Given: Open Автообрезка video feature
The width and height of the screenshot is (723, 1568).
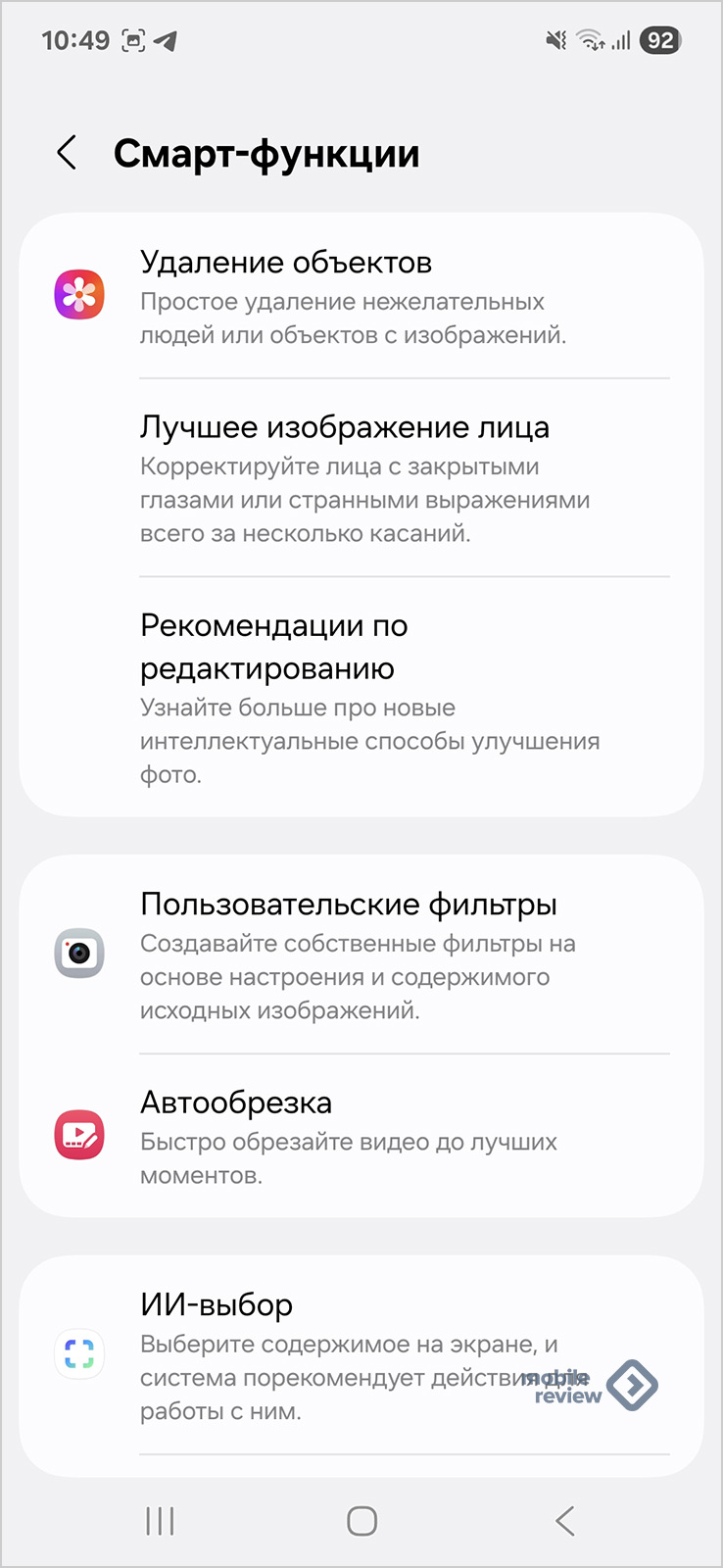Looking at the screenshot, I should pos(362,1136).
